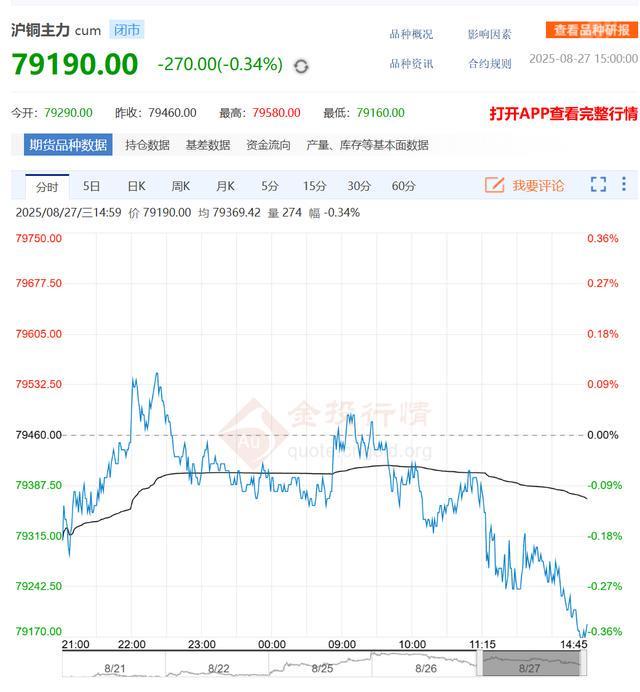Show the 5日 chart

coord(92,186)
